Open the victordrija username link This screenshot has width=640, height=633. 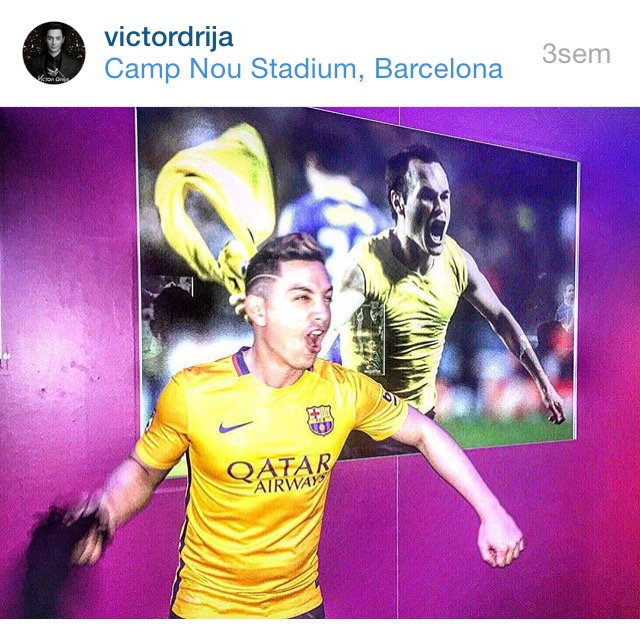pyautogui.click(x=168, y=38)
